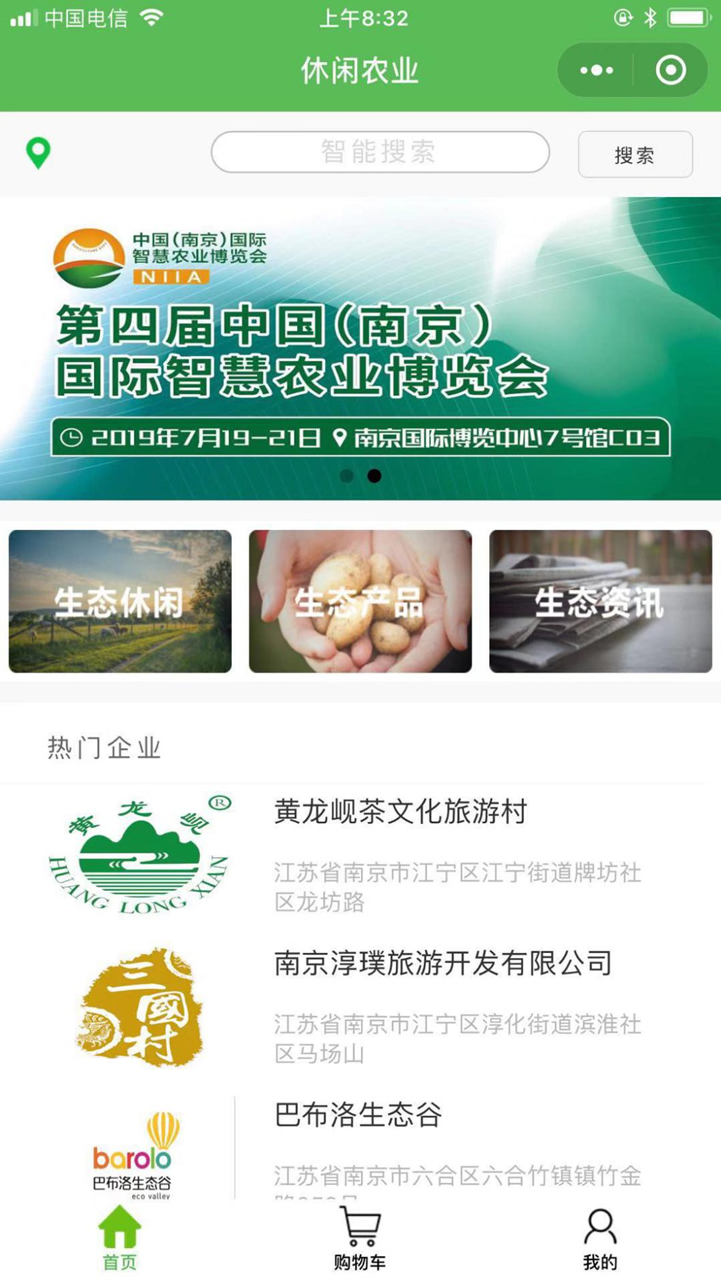This screenshot has width=721, height=1283.
Task: Open the 生态资讯 category tile
Action: pyautogui.click(x=600, y=601)
